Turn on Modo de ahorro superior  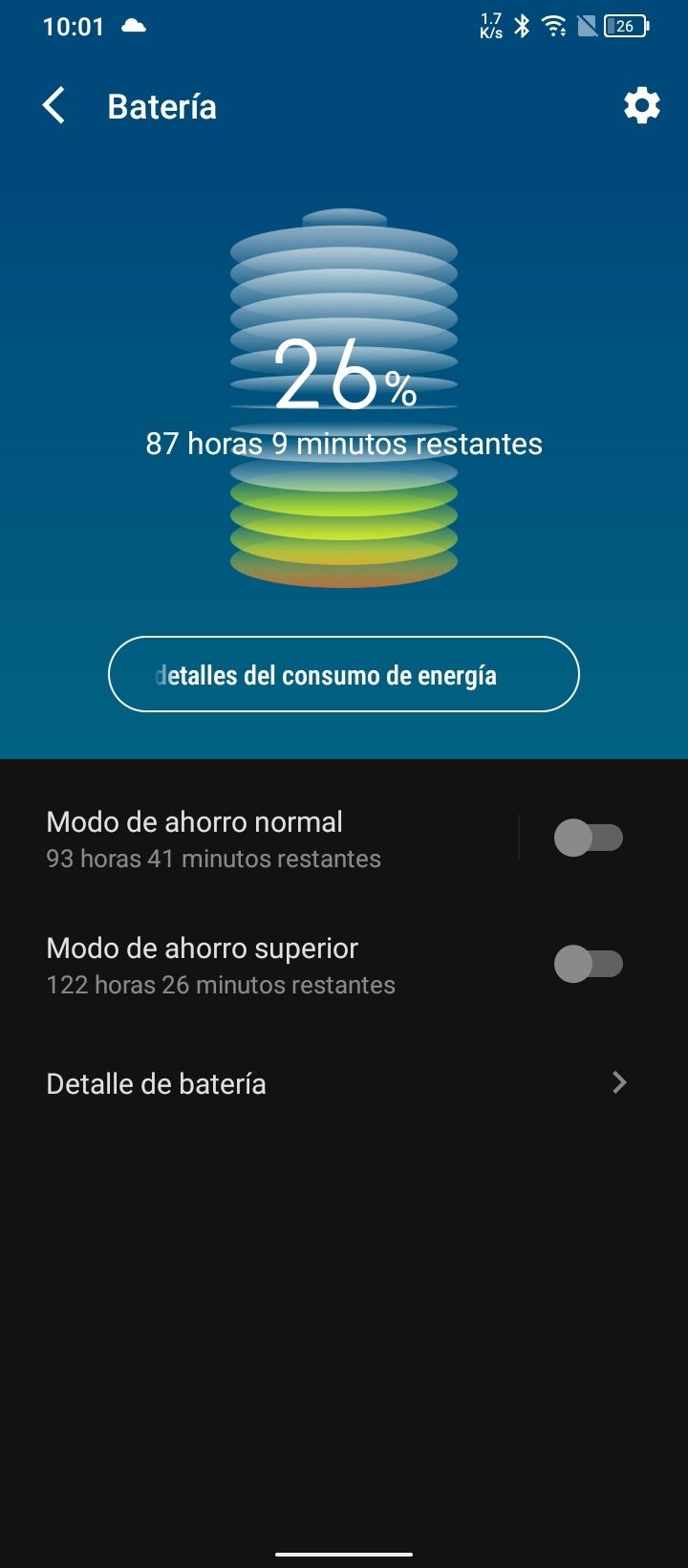coord(588,964)
